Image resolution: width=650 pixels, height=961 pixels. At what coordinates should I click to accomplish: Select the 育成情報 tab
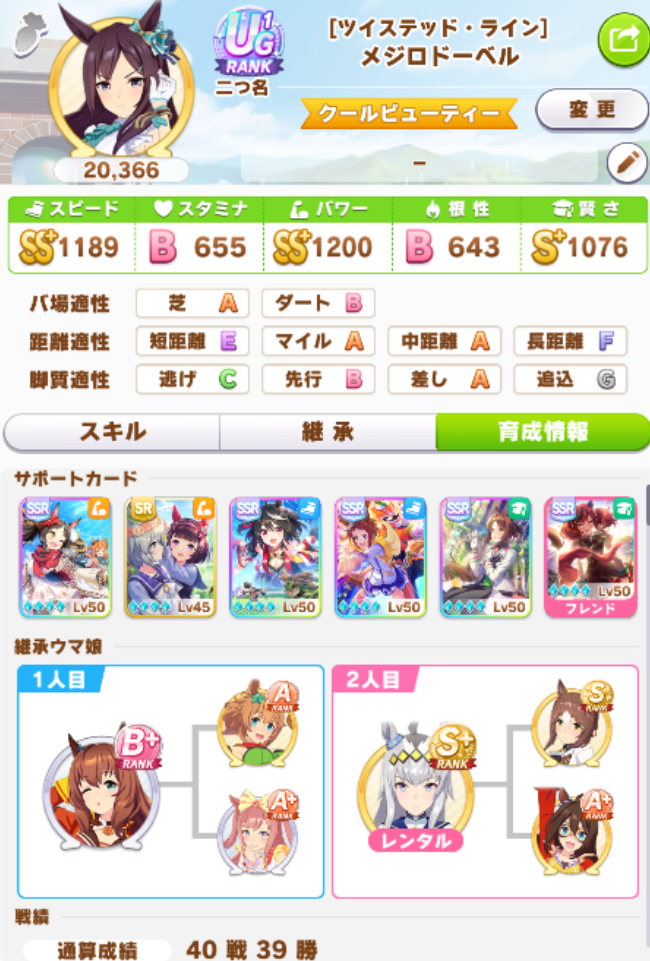coord(542,432)
